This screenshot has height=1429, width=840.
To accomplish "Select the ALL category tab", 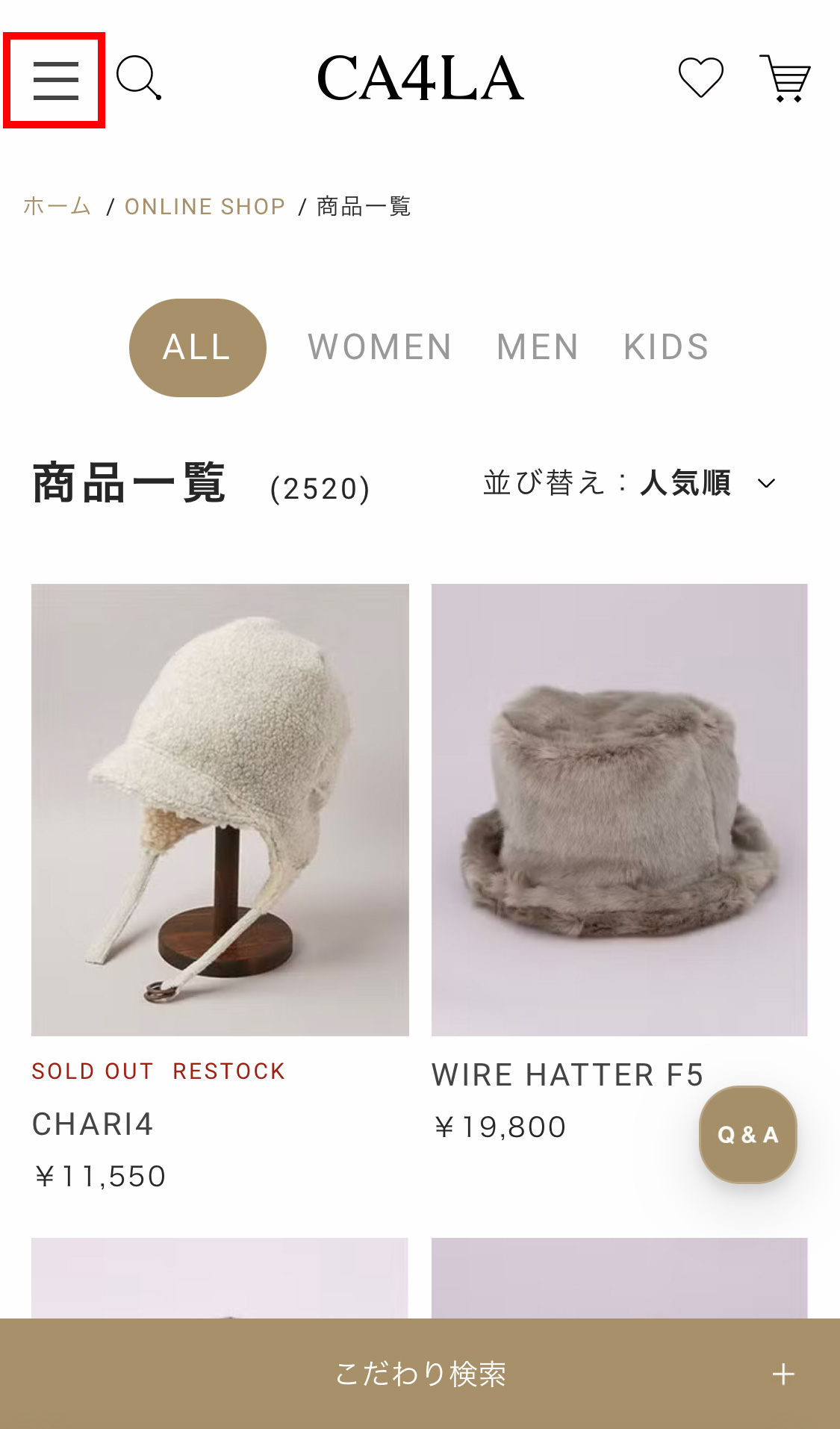I will pyautogui.click(x=198, y=347).
